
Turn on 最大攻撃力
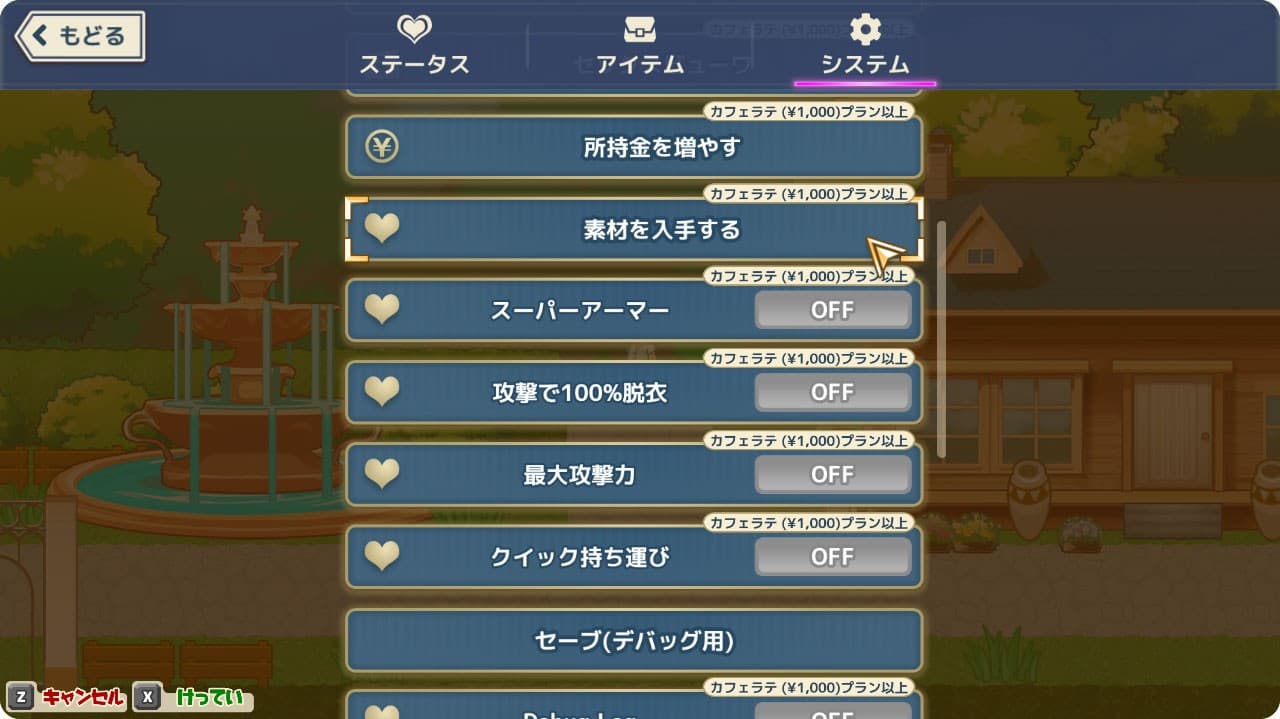[x=832, y=475]
